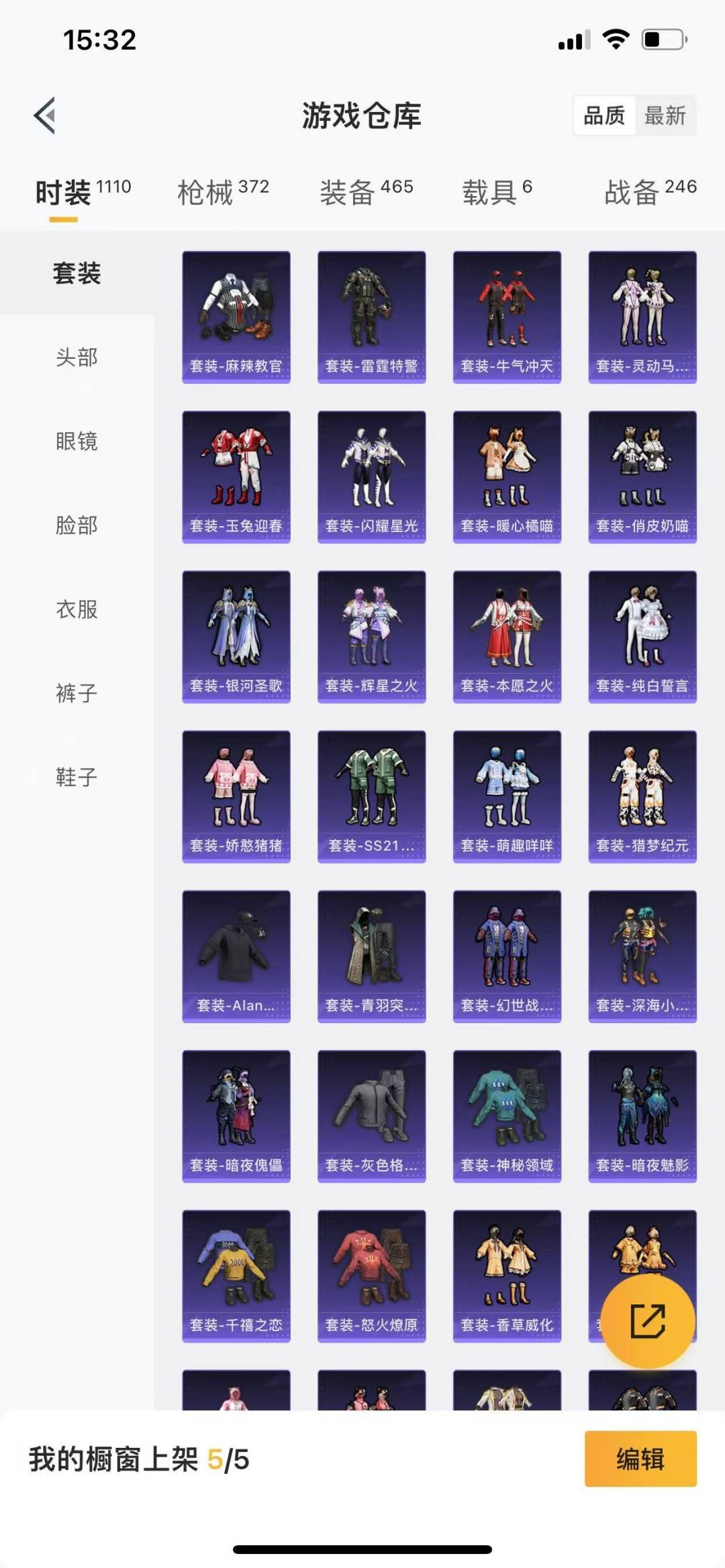Select the 眼镜 category

[x=77, y=441]
